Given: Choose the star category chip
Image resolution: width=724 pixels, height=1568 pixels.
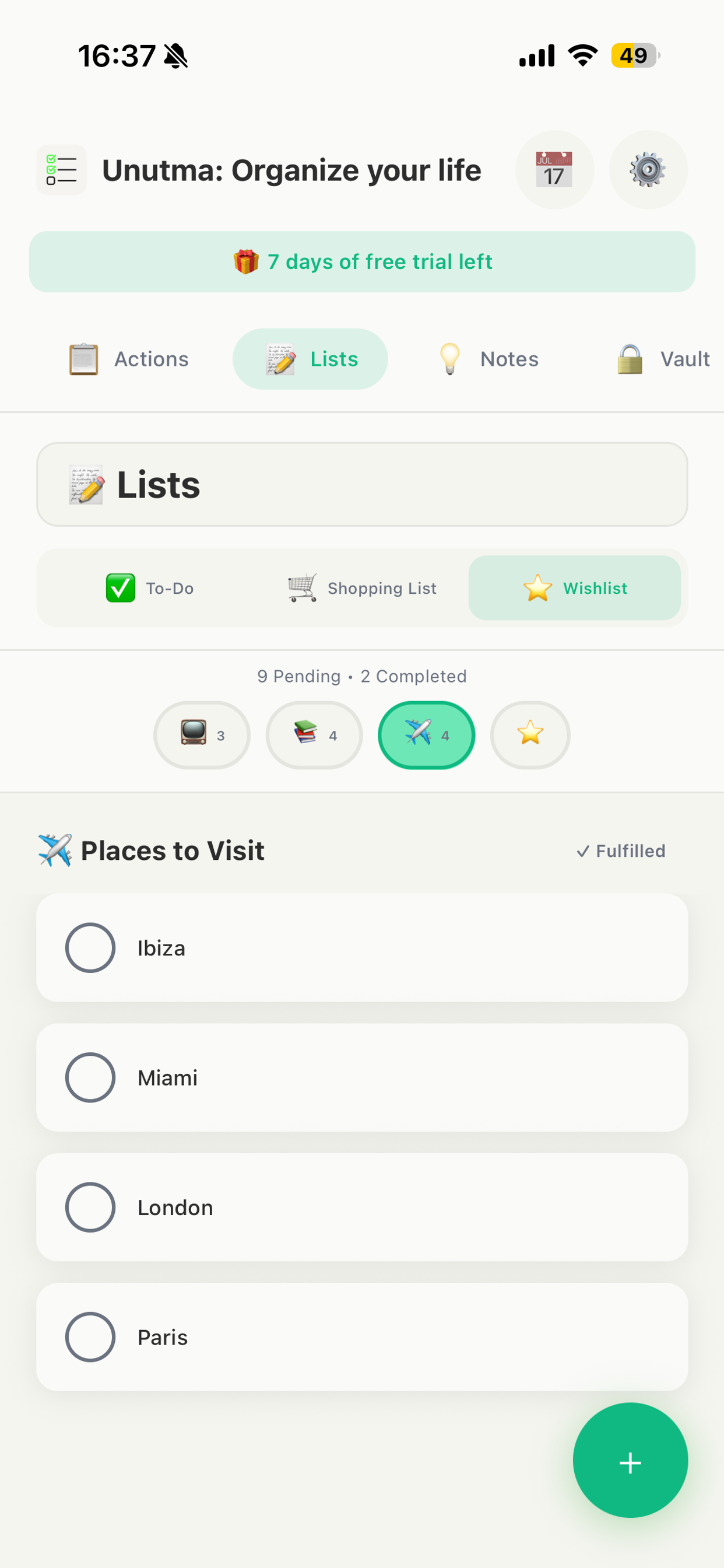Looking at the screenshot, I should (530, 736).
